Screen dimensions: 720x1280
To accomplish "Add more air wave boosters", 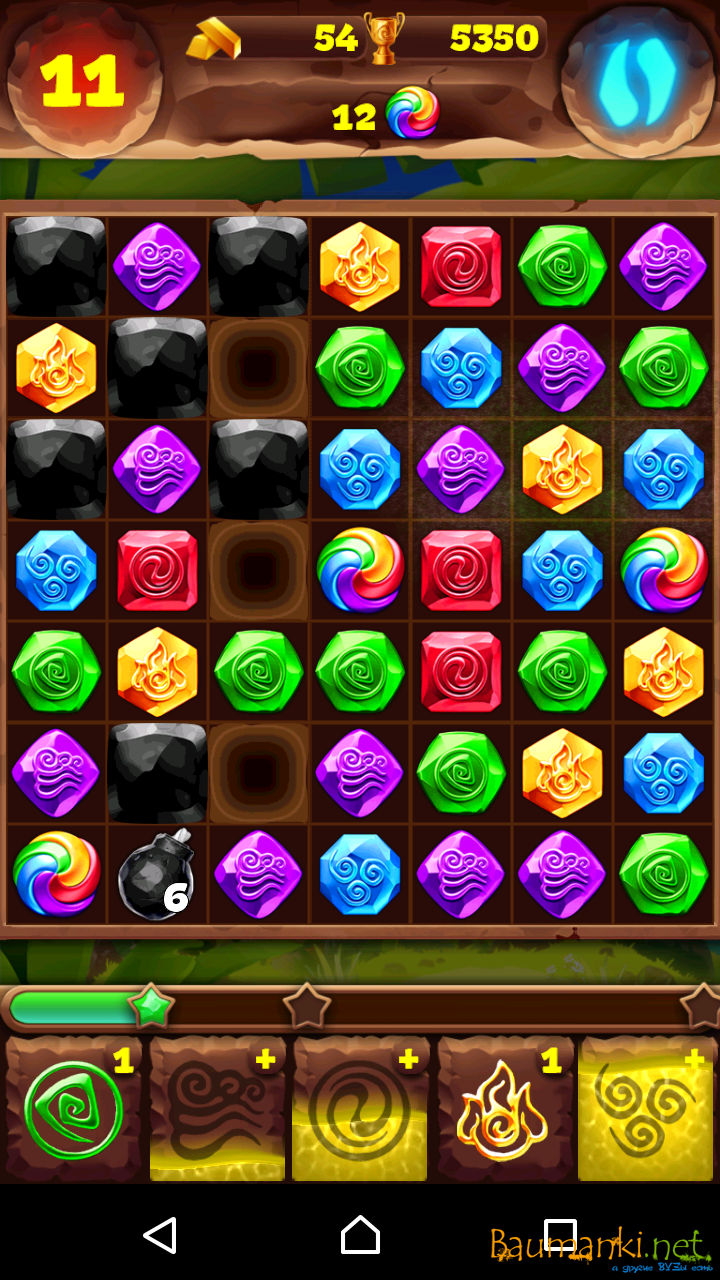I will (x=217, y=1109).
